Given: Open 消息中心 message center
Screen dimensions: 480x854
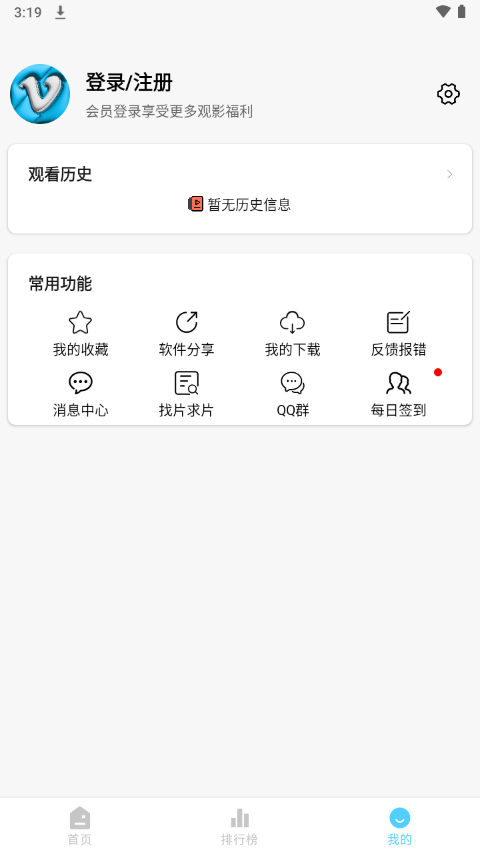Looking at the screenshot, I should (x=80, y=394).
